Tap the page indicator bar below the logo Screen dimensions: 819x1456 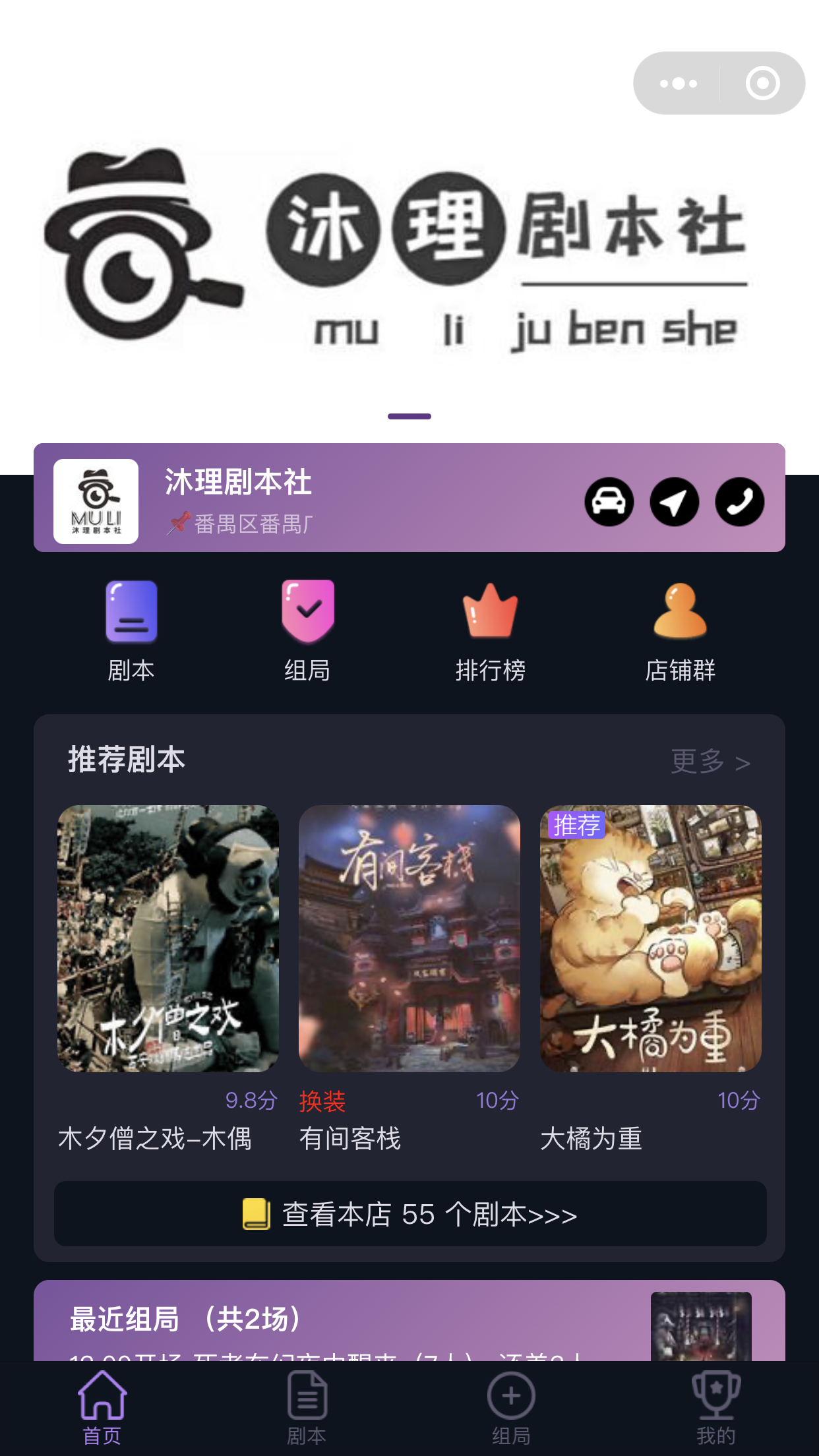click(x=409, y=415)
